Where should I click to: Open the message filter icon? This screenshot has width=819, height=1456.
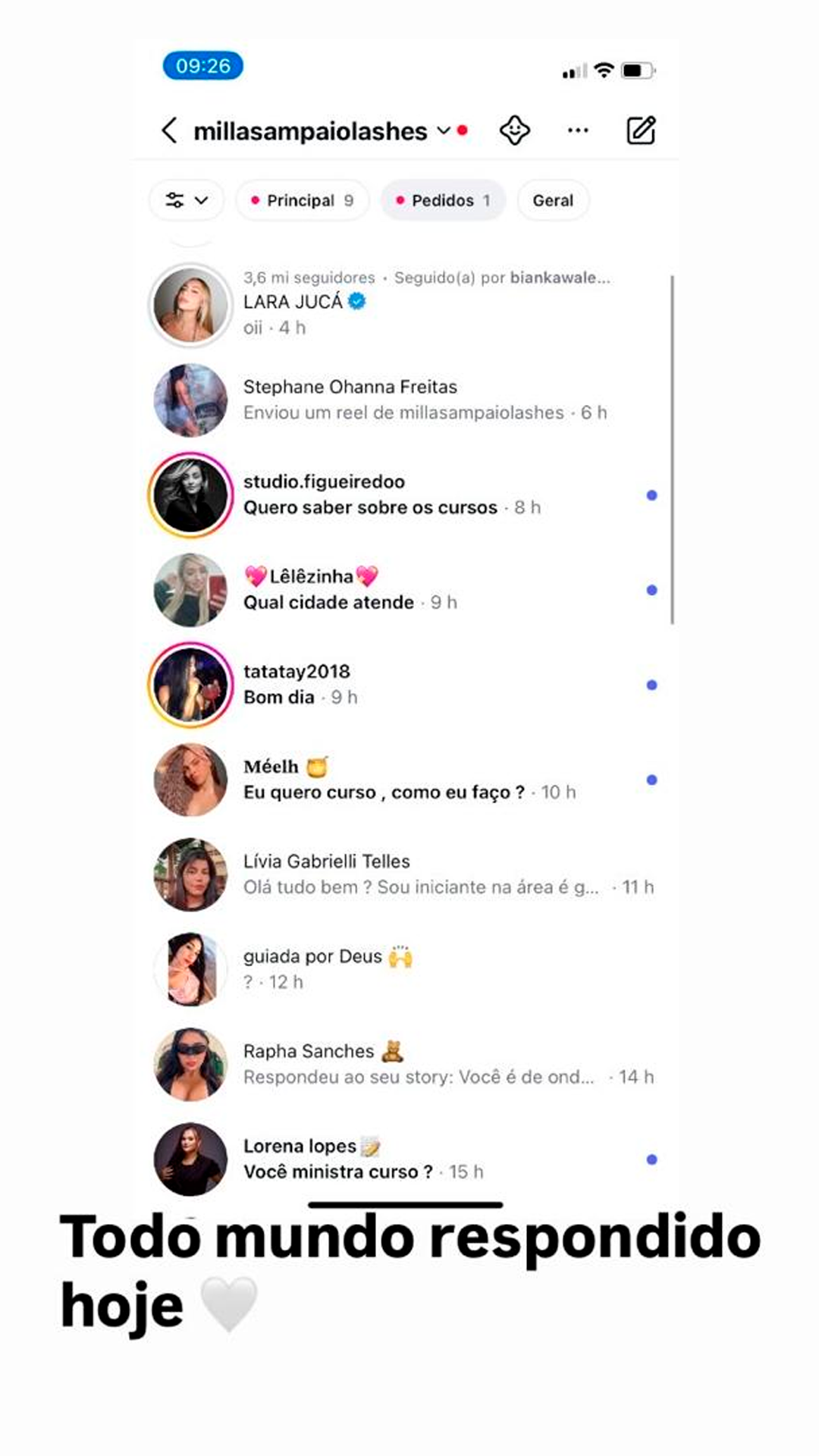pyautogui.click(x=176, y=200)
